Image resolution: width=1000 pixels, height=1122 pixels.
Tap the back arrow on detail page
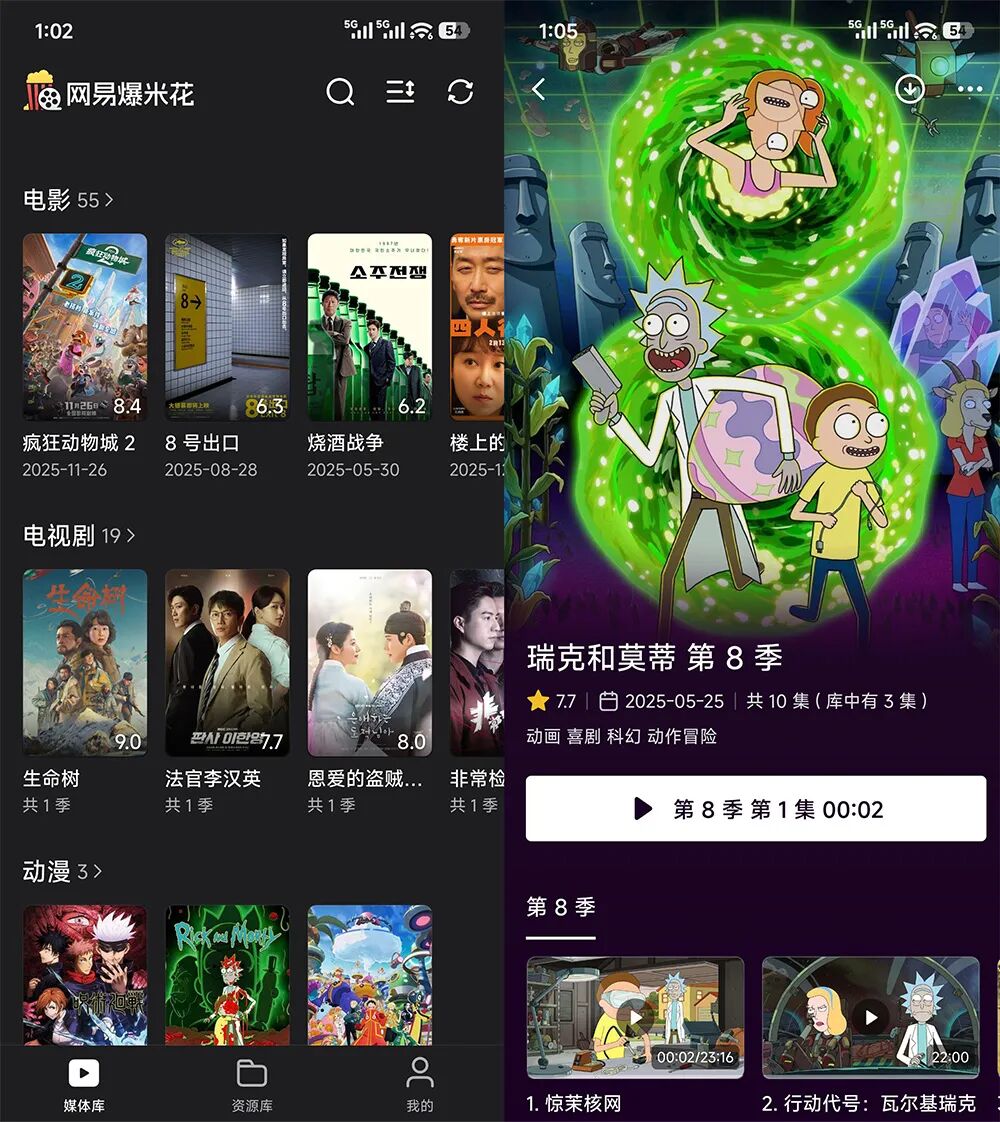(538, 89)
